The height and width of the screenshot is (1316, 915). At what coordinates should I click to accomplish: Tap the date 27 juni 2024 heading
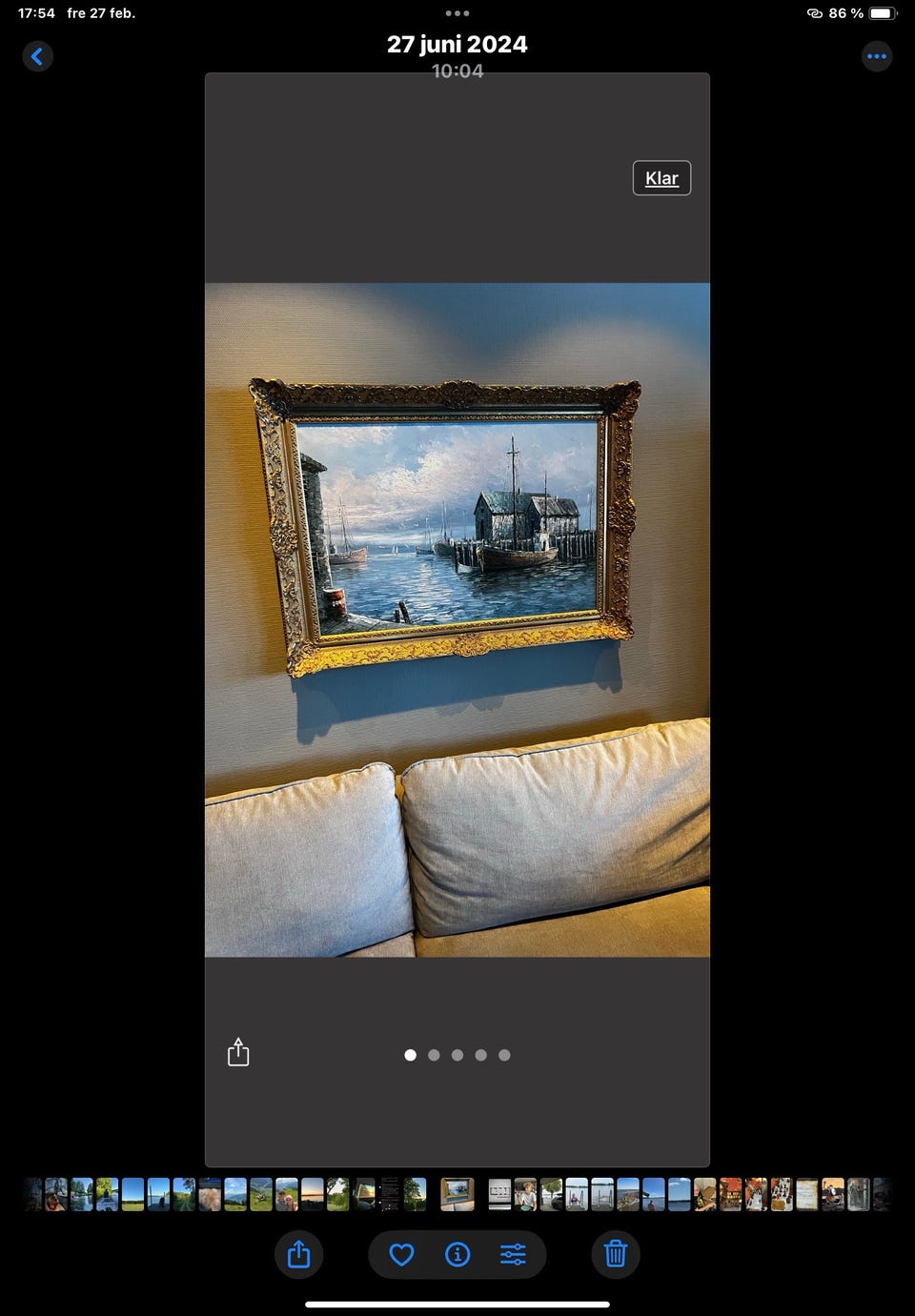point(457,44)
